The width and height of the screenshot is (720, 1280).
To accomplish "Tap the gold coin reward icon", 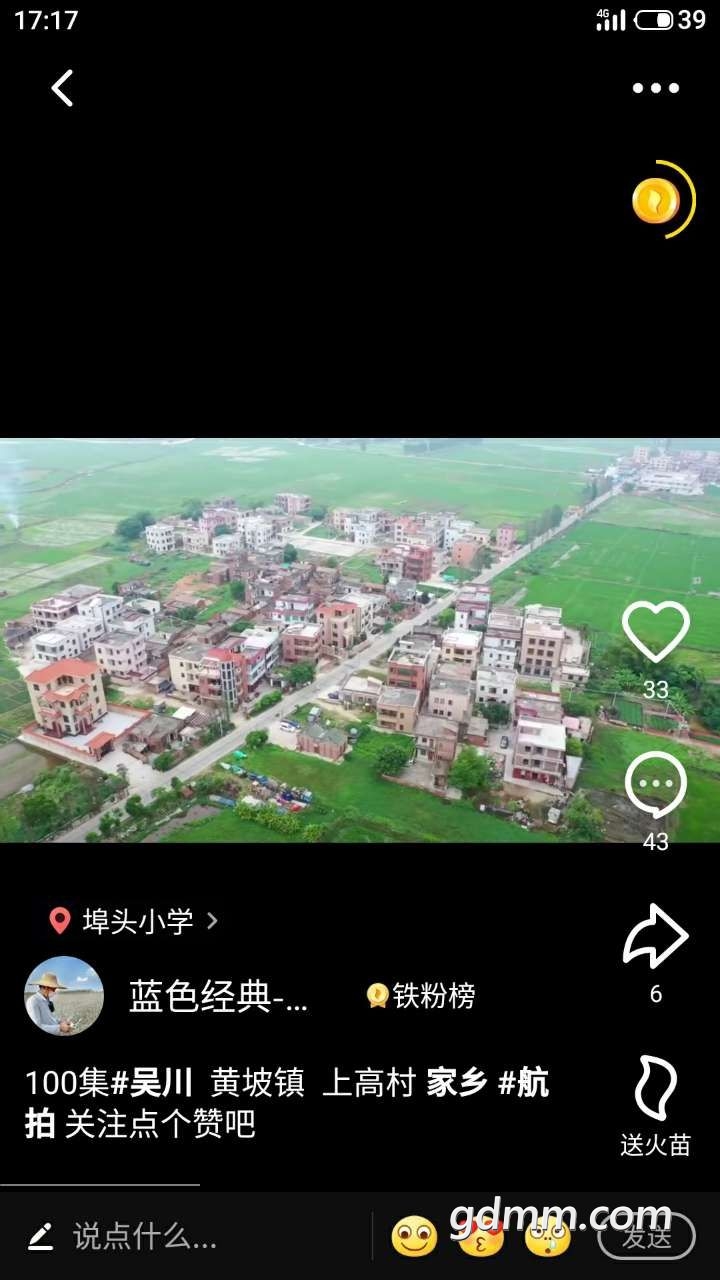I will click(x=657, y=201).
